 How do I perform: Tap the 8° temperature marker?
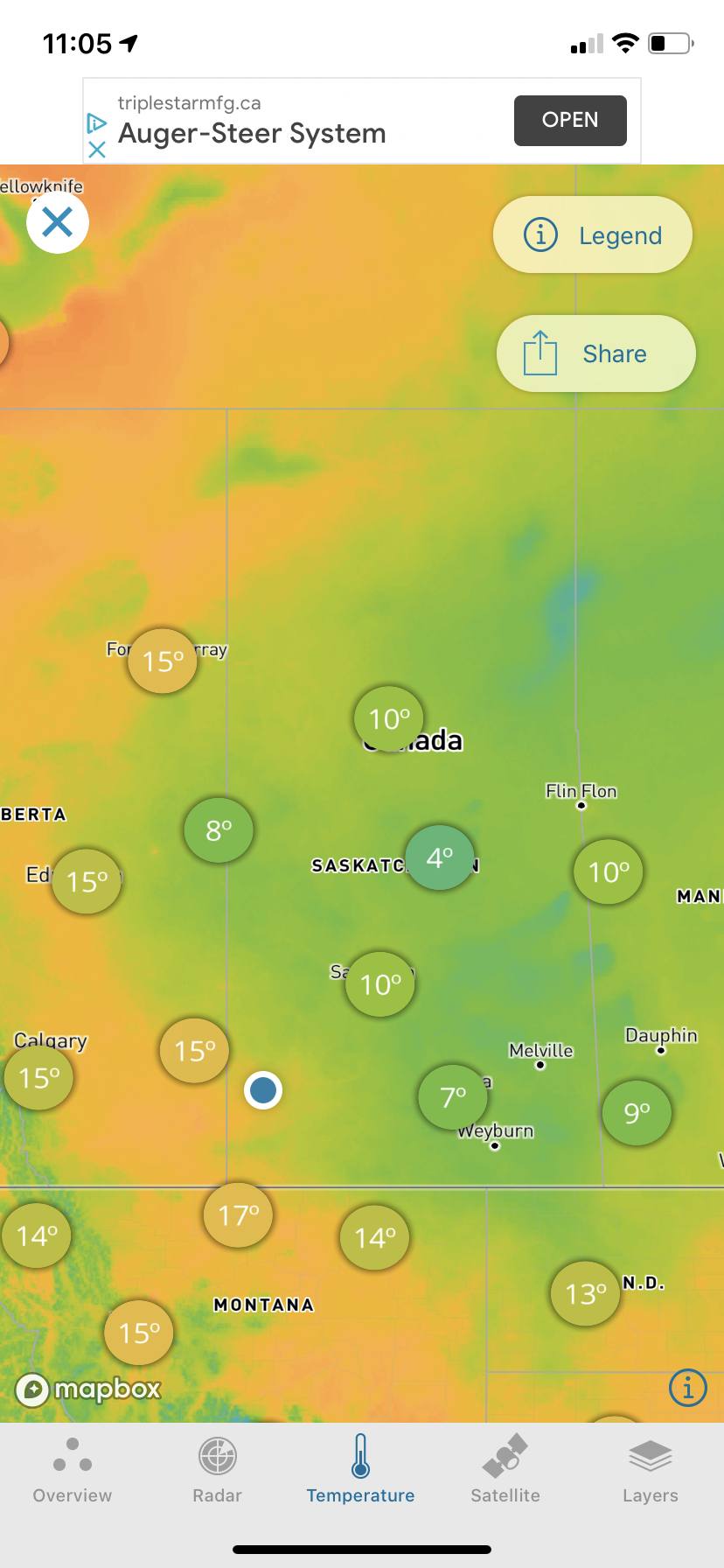tap(219, 829)
